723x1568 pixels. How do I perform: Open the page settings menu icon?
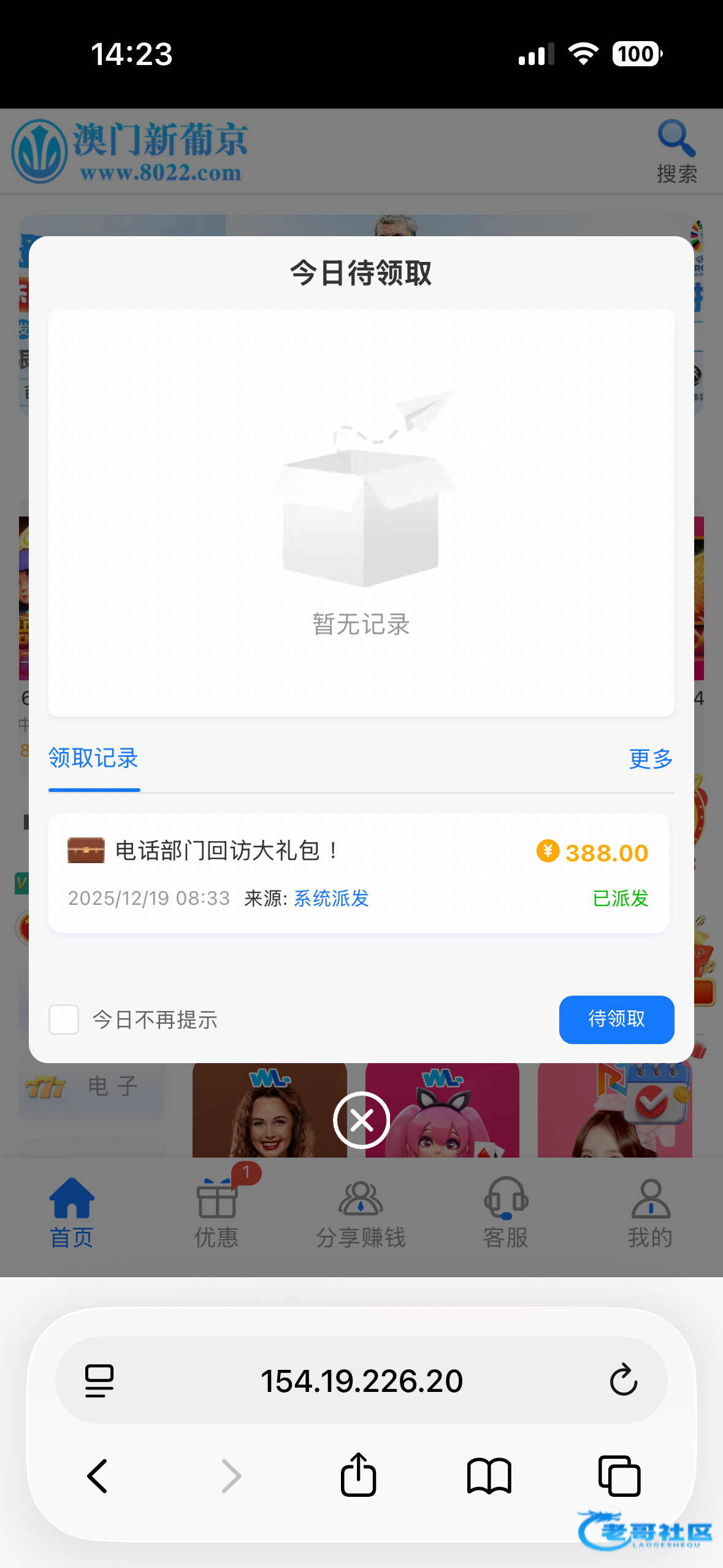(x=99, y=1381)
